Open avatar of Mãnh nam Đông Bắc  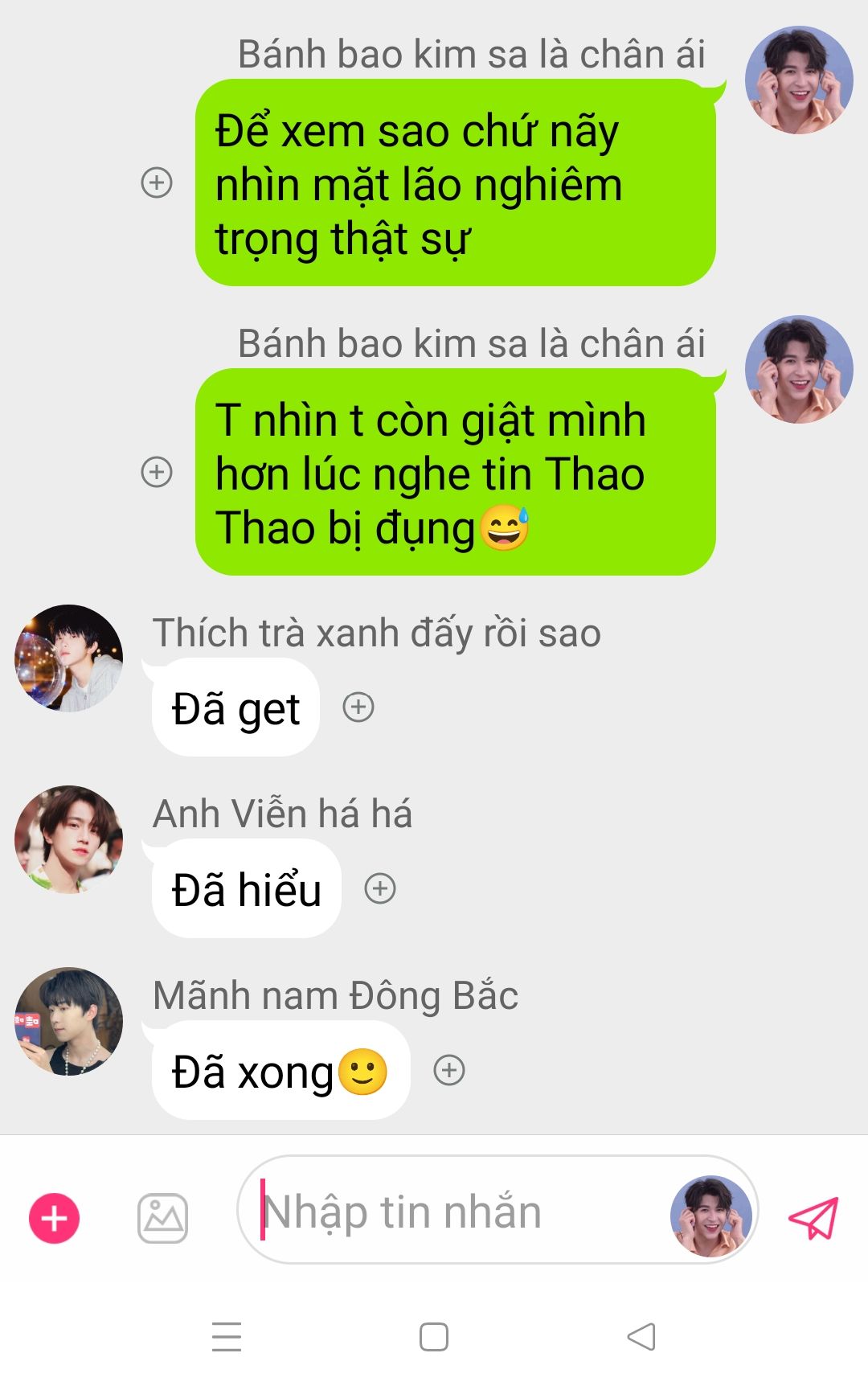pos(69,1021)
